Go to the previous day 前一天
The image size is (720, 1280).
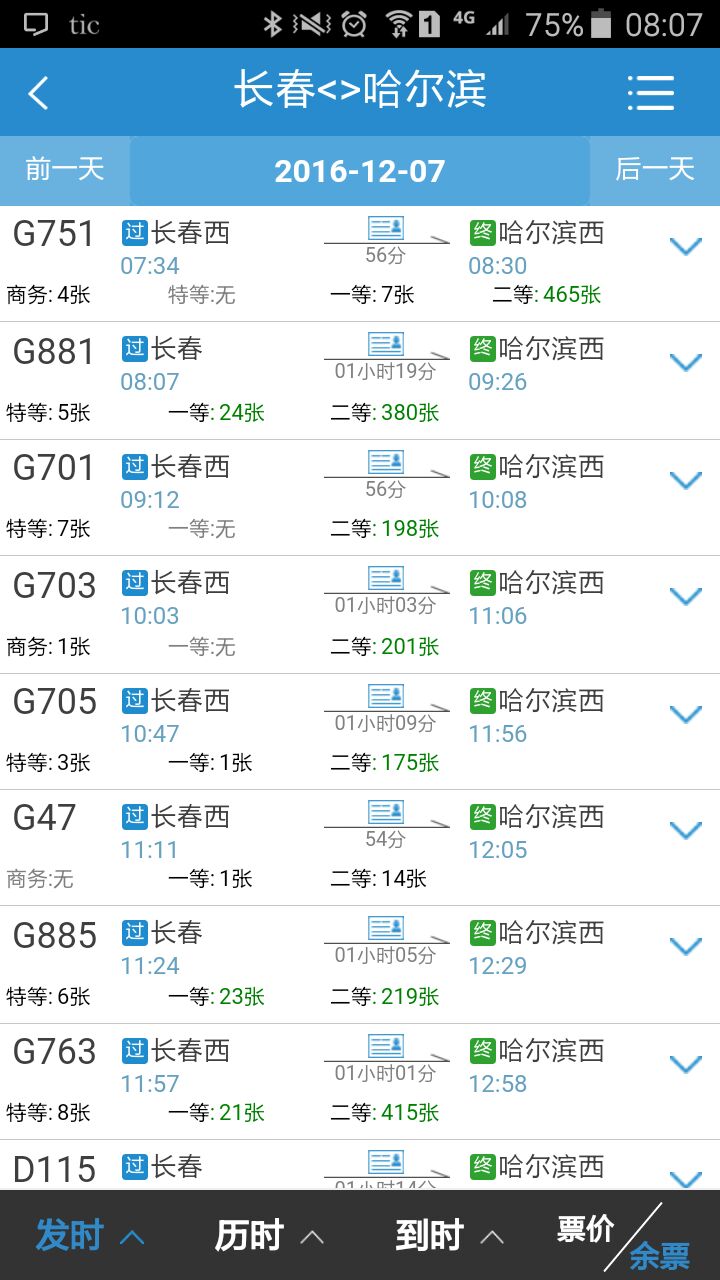click(65, 170)
